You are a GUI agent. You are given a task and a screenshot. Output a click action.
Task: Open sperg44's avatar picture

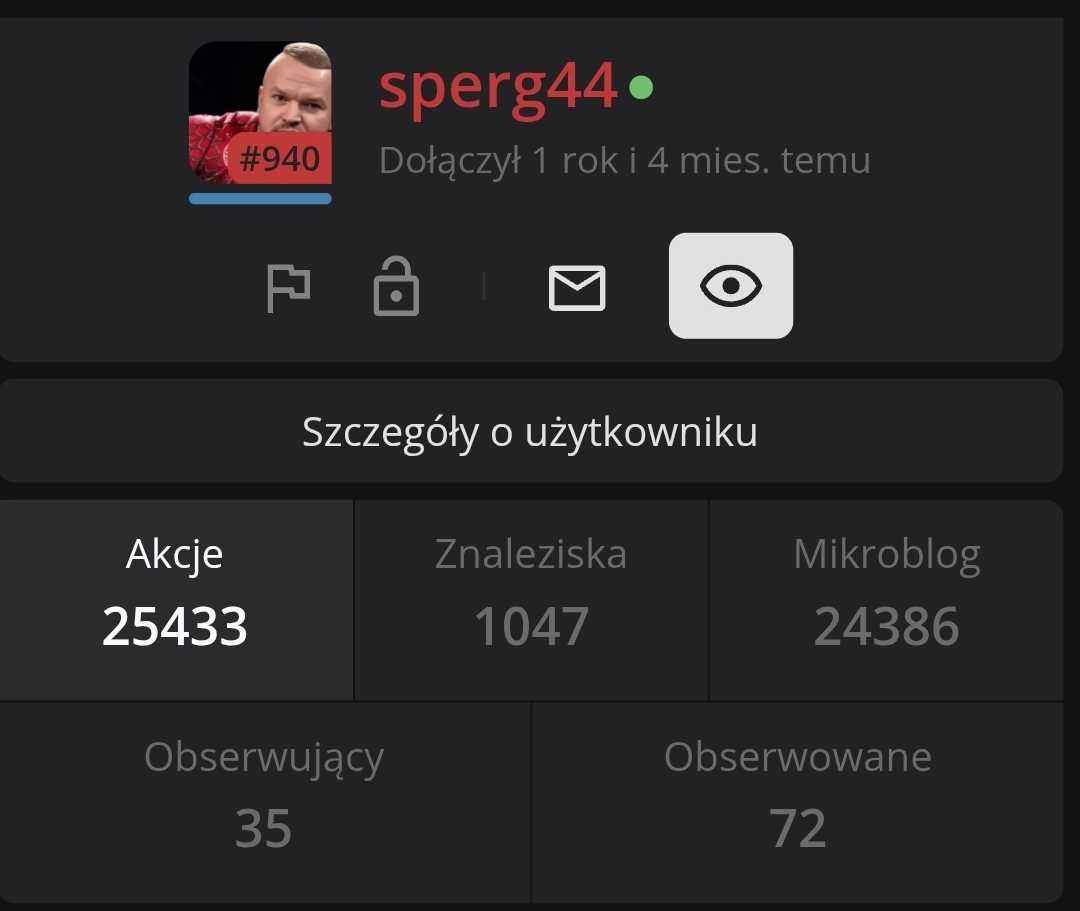point(260,112)
